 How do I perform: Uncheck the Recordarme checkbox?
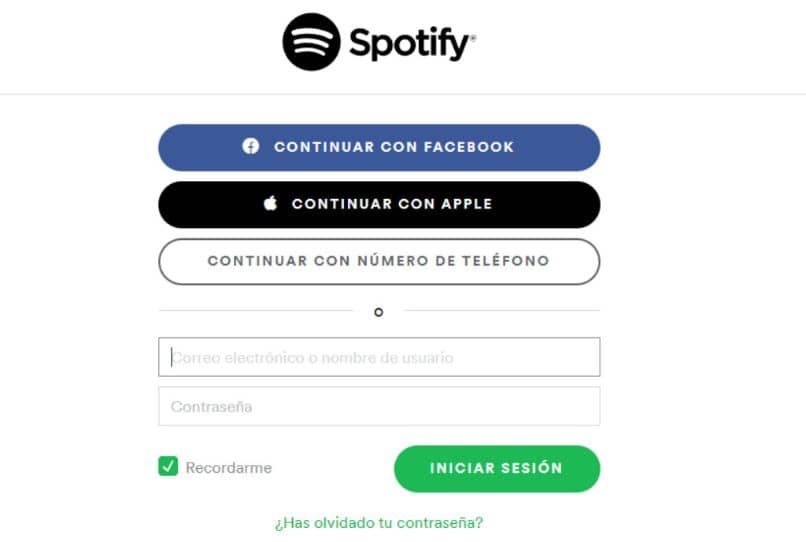click(x=168, y=466)
